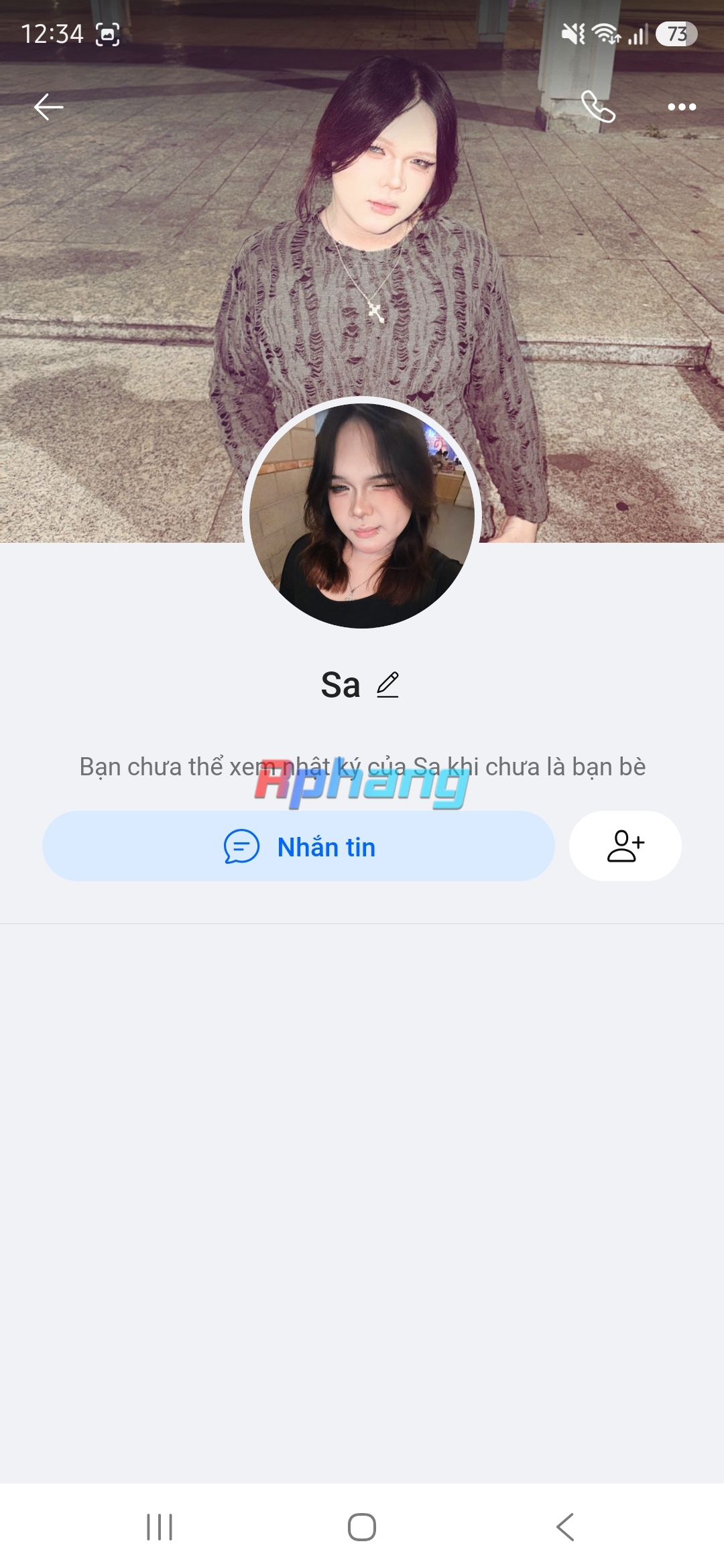Open recent apps from navigation bar

[x=160, y=1527]
